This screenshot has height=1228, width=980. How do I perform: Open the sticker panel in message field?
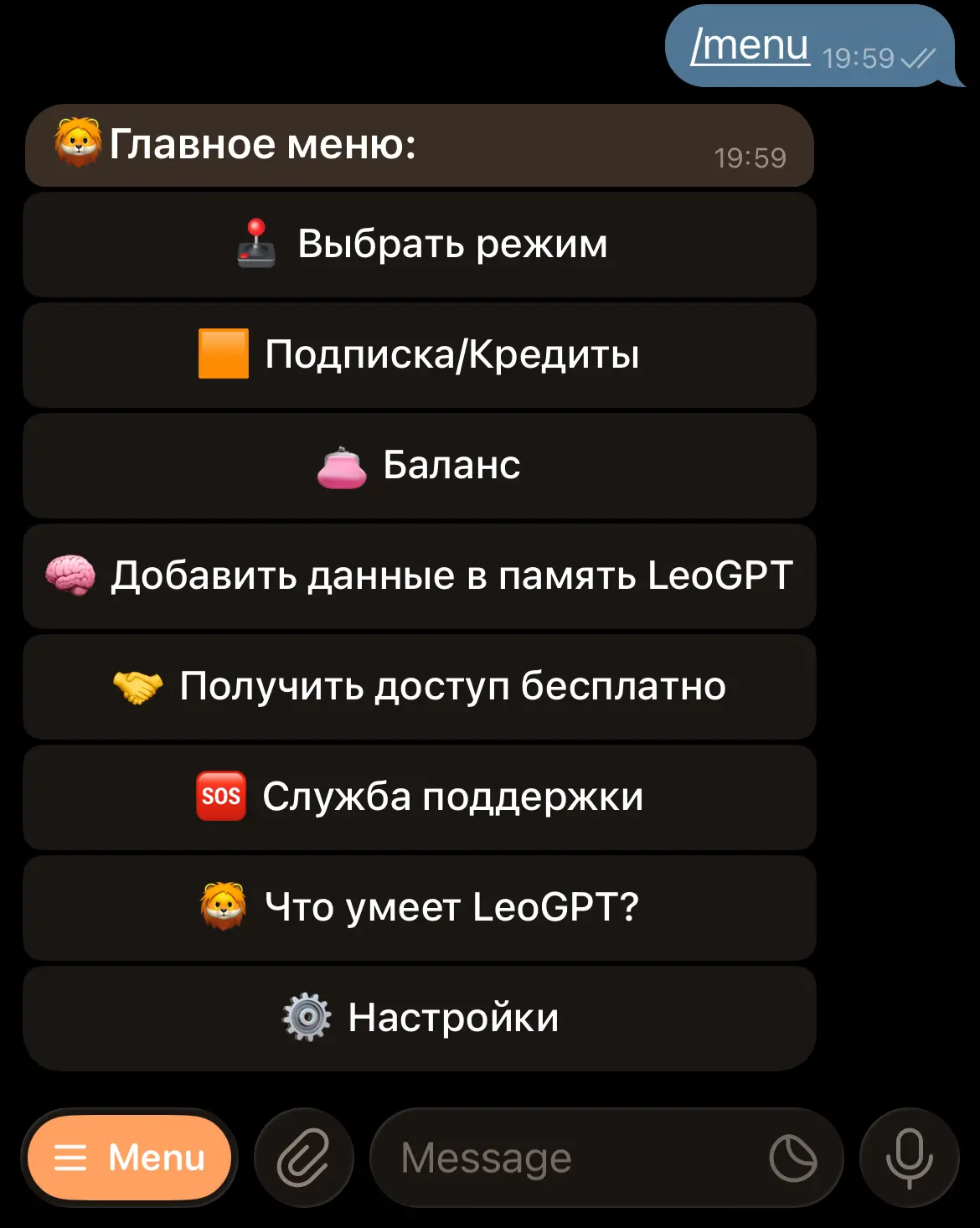tap(792, 1158)
